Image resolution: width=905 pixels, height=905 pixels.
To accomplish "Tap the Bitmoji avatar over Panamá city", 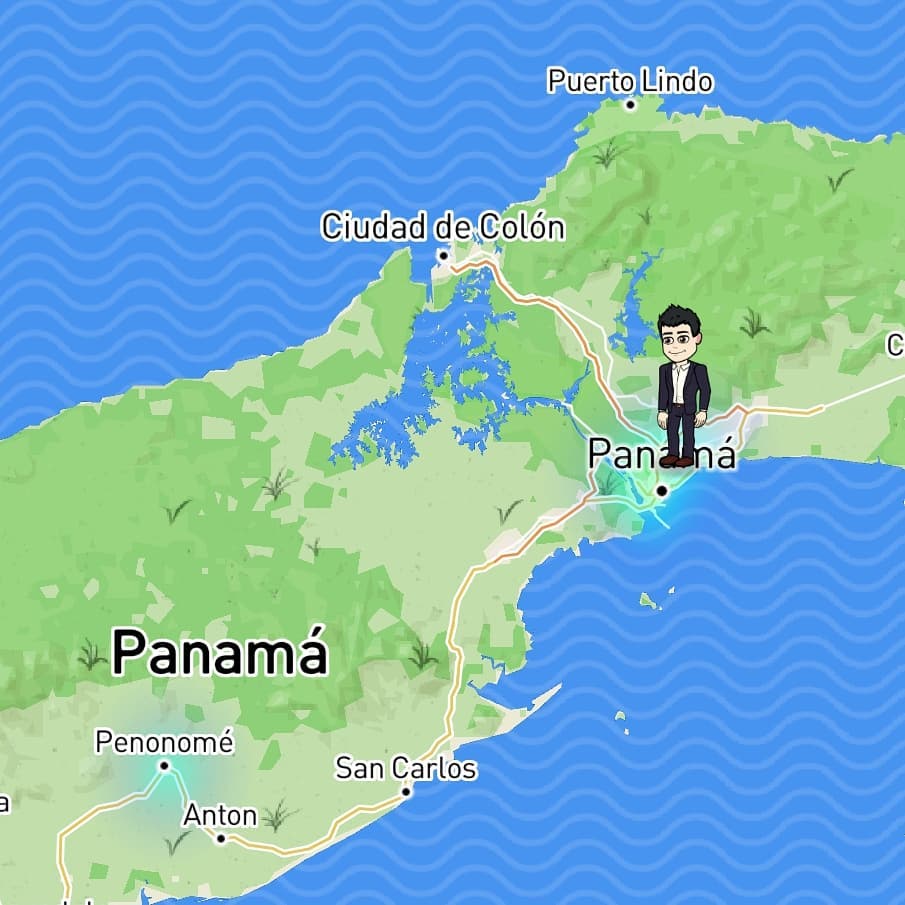I will click(682, 385).
